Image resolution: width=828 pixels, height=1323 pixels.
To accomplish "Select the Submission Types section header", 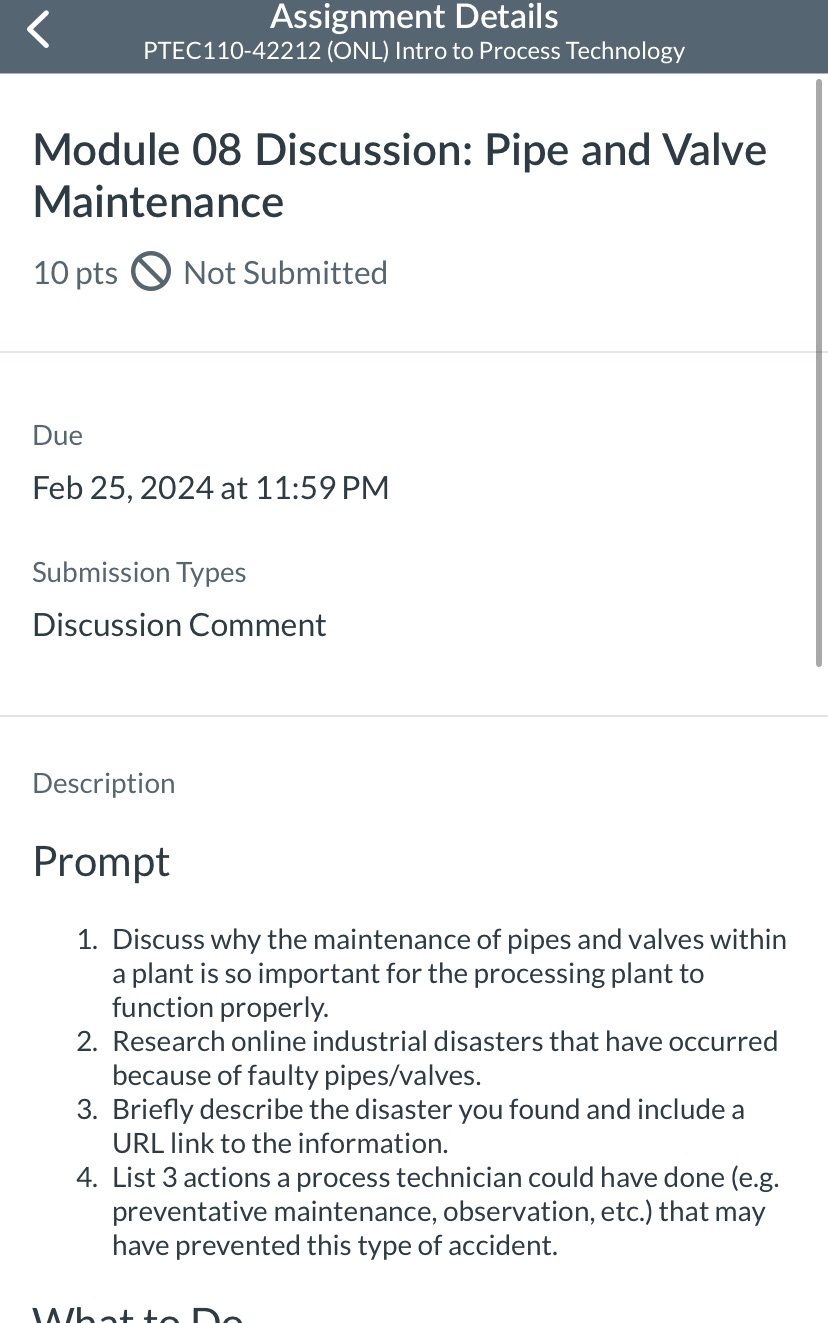I will [x=139, y=572].
